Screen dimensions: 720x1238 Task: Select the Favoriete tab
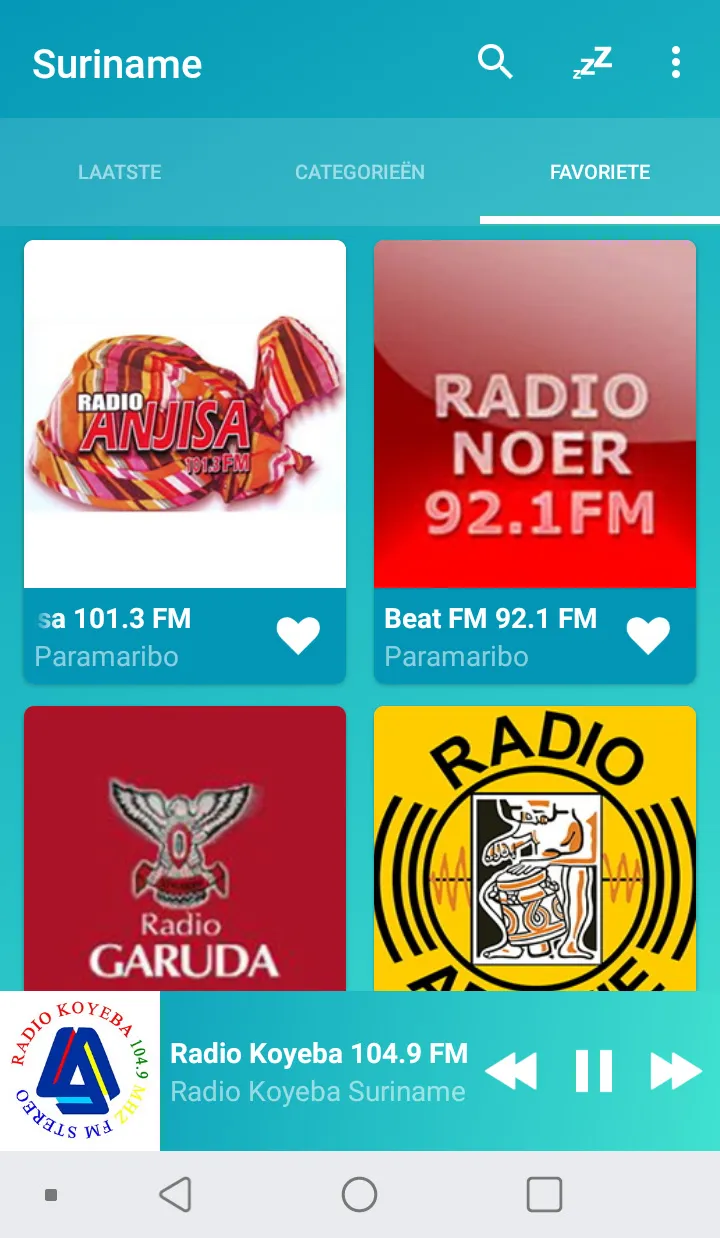click(x=600, y=172)
